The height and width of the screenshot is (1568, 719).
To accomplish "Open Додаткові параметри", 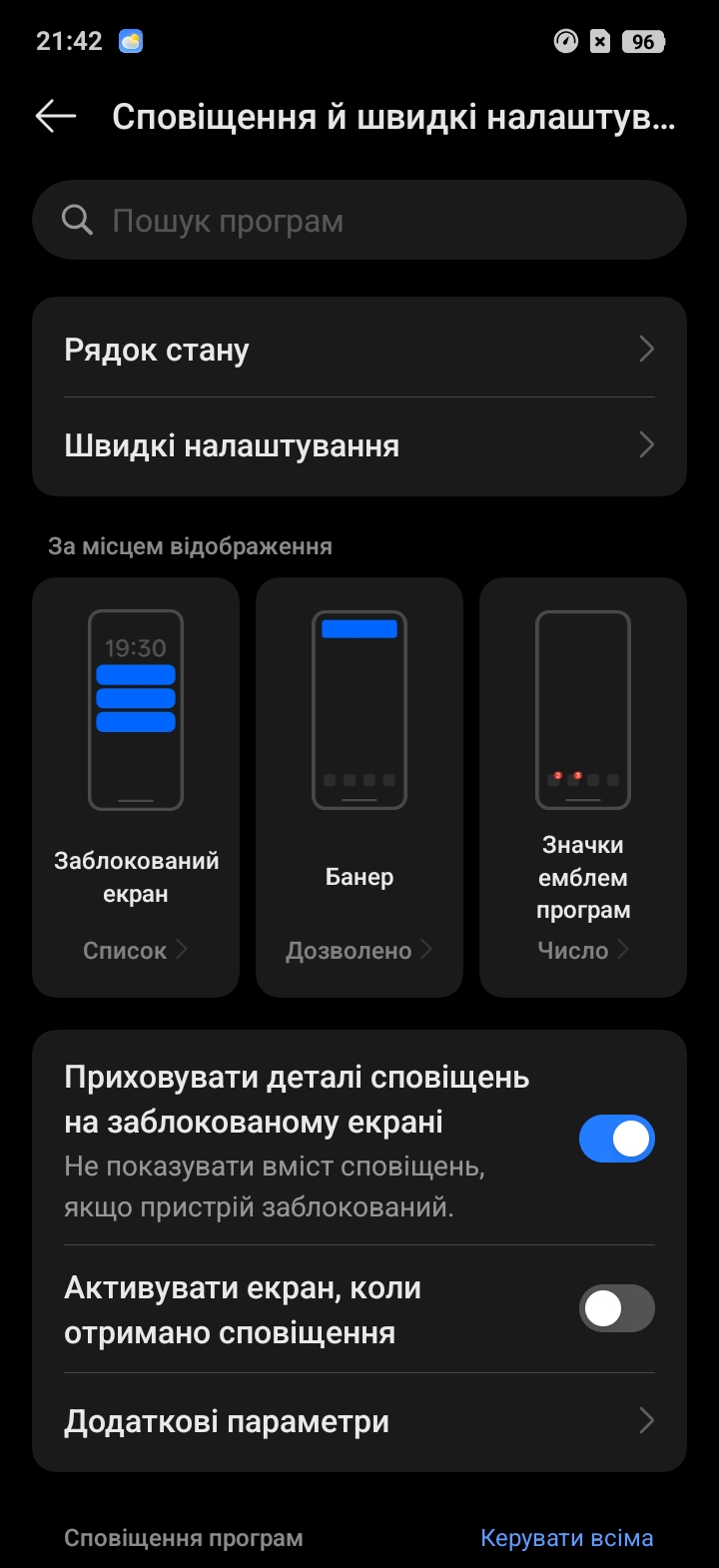I will [x=359, y=1421].
